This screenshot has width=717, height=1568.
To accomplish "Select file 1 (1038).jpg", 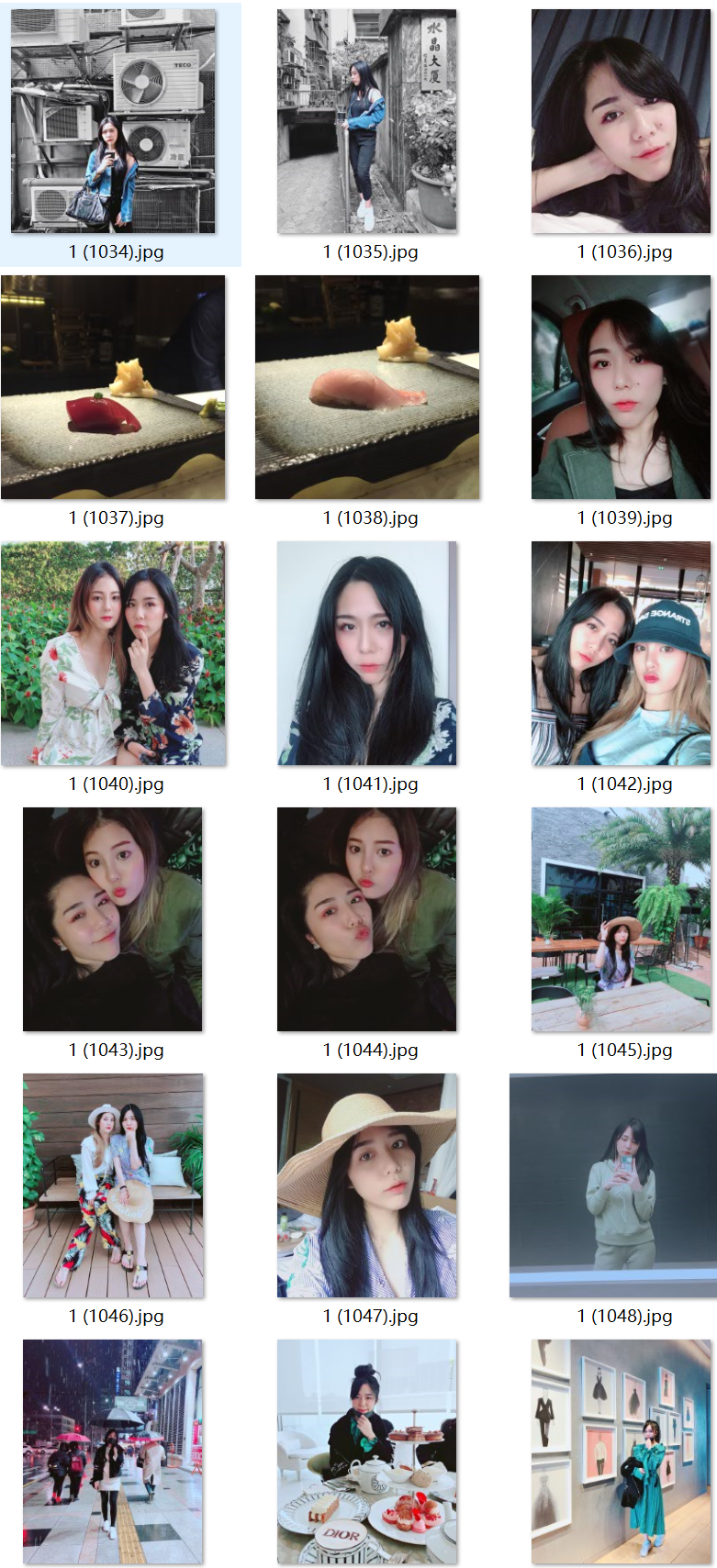I will click(367, 387).
